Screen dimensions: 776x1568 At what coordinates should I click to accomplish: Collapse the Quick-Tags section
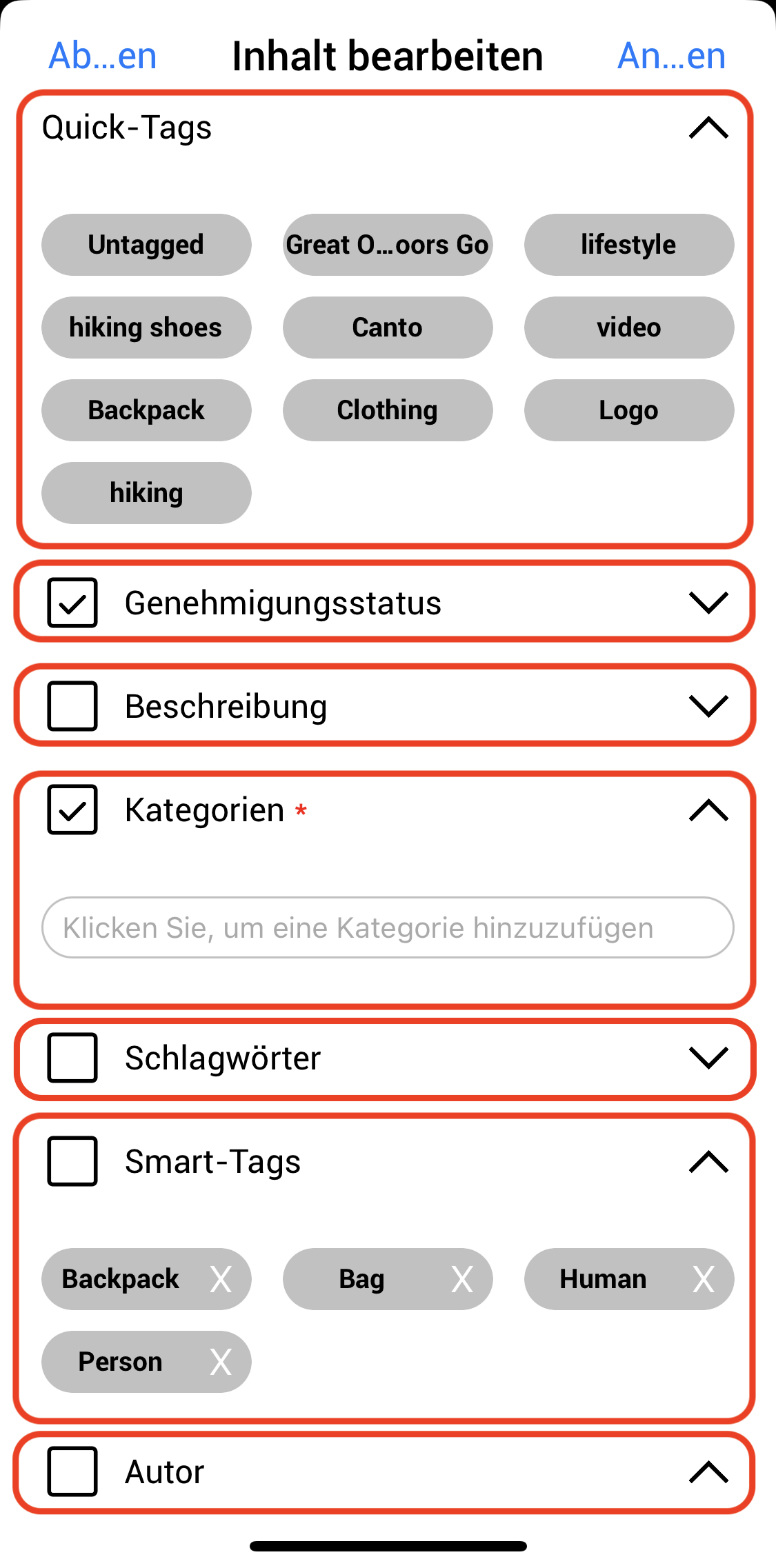708,128
